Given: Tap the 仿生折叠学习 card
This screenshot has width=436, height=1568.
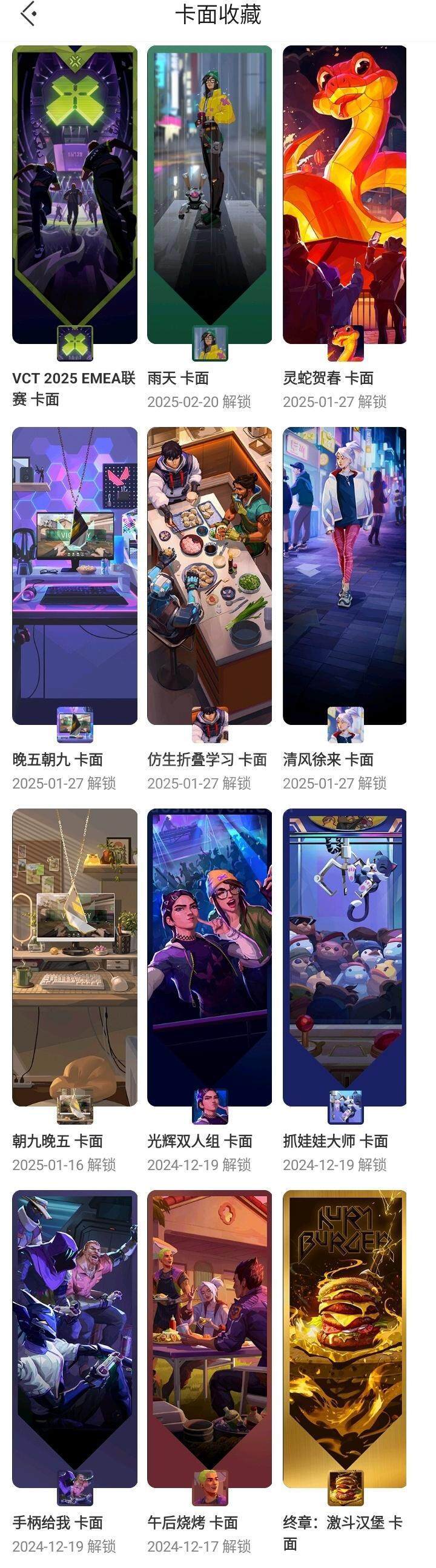Looking at the screenshot, I should [x=210, y=575].
